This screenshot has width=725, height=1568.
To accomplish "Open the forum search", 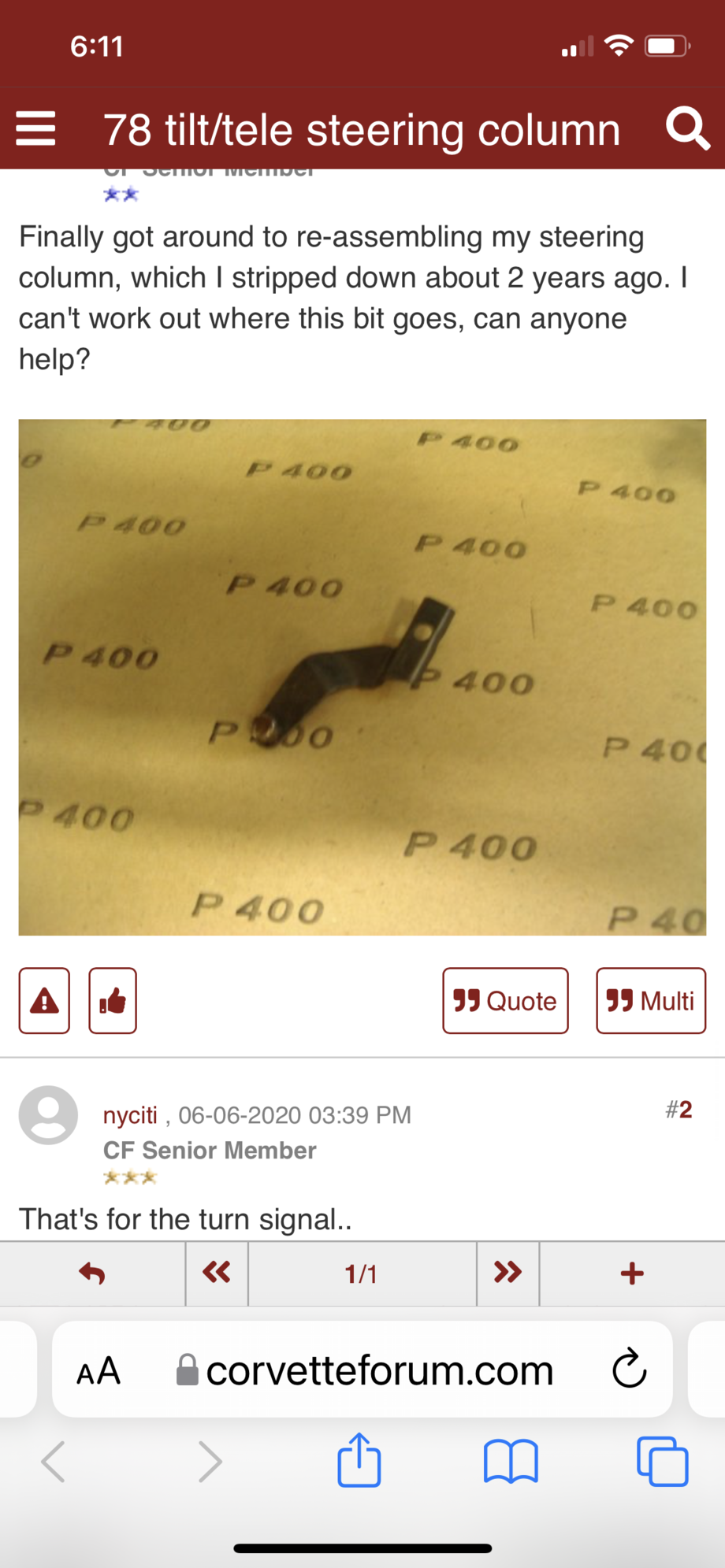I will point(687,128).
